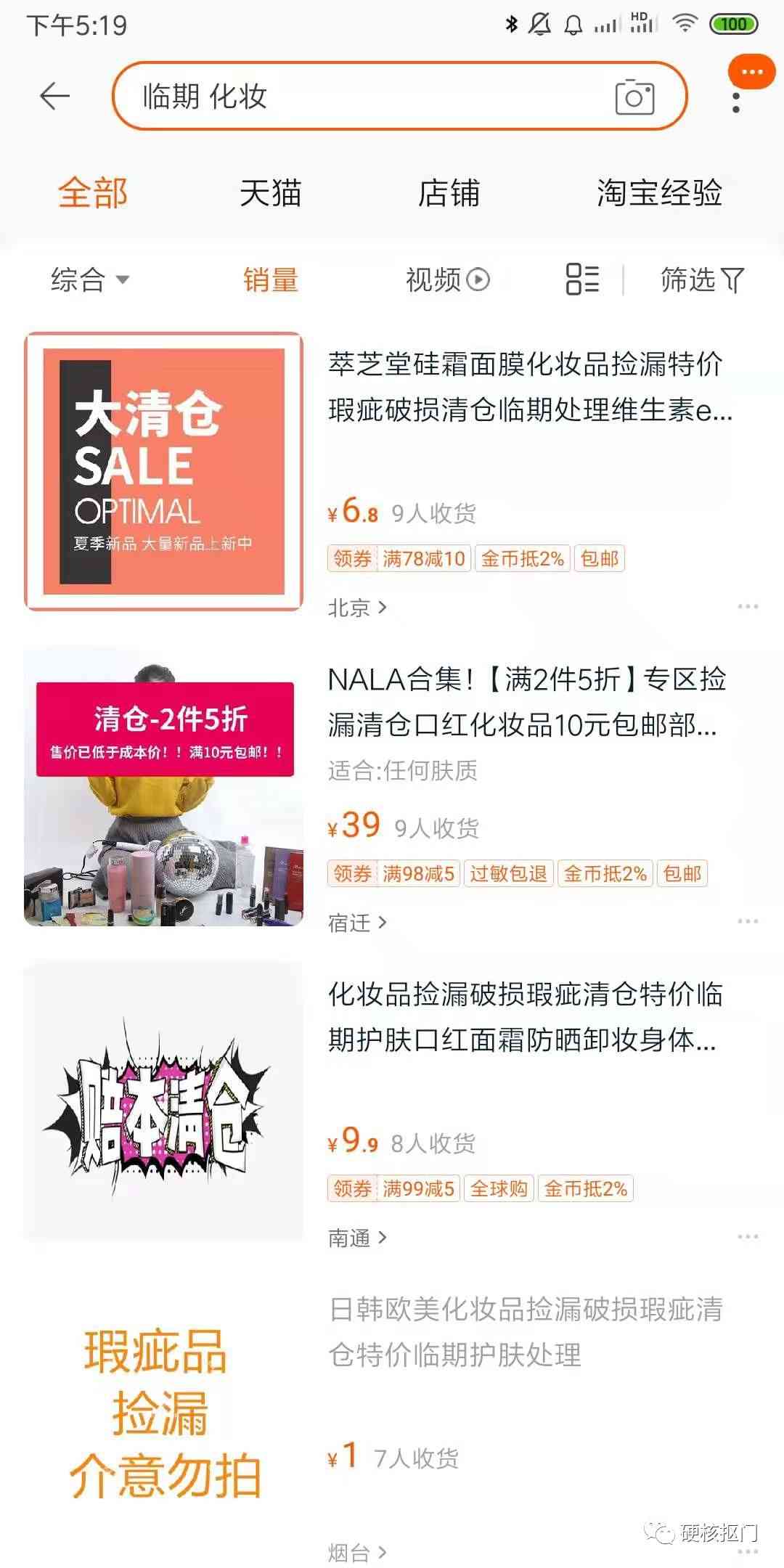Expand the 综合 sort dropdown

point(89,279)
